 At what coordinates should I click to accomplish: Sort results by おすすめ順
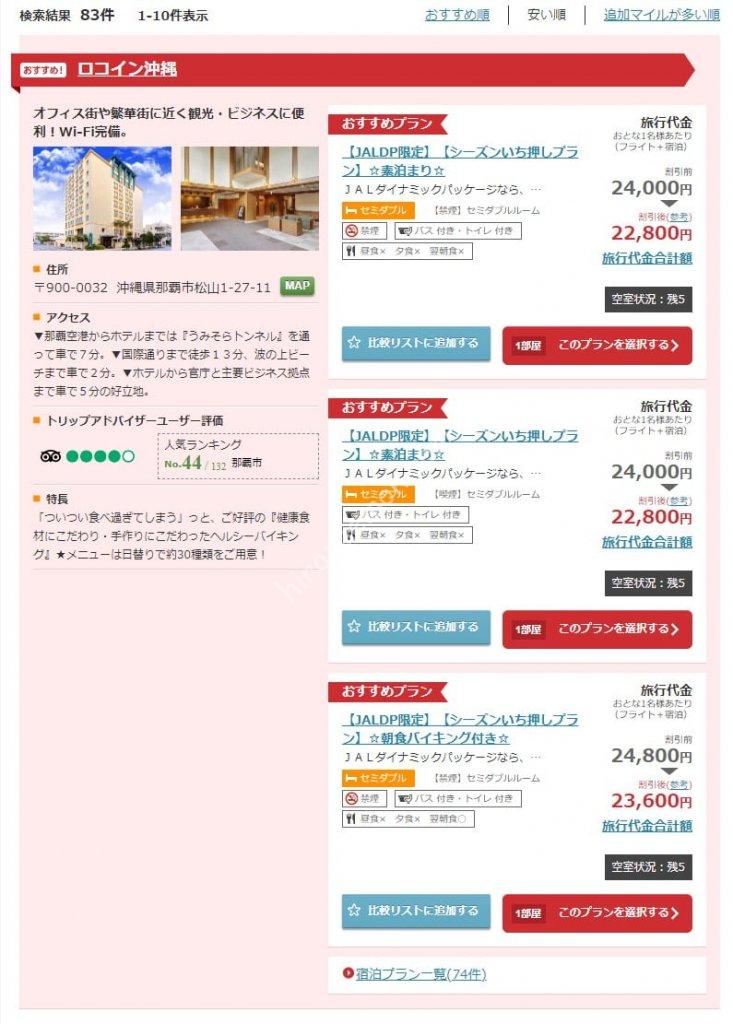point(457,15)
